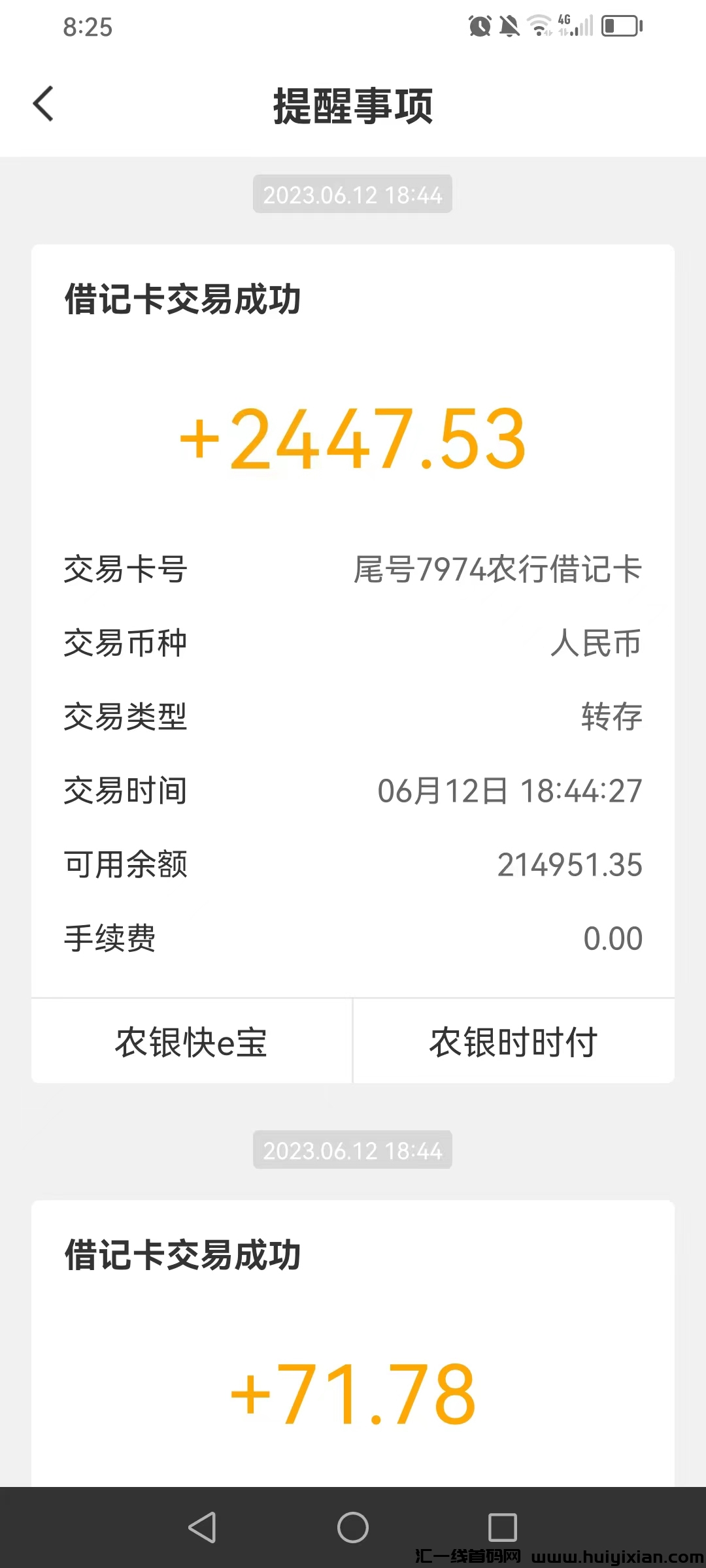706x1568 pixels.
Task: Tap the second 2023.06.12 18:44 timestamp badge
Action: tap(352, 1151)
